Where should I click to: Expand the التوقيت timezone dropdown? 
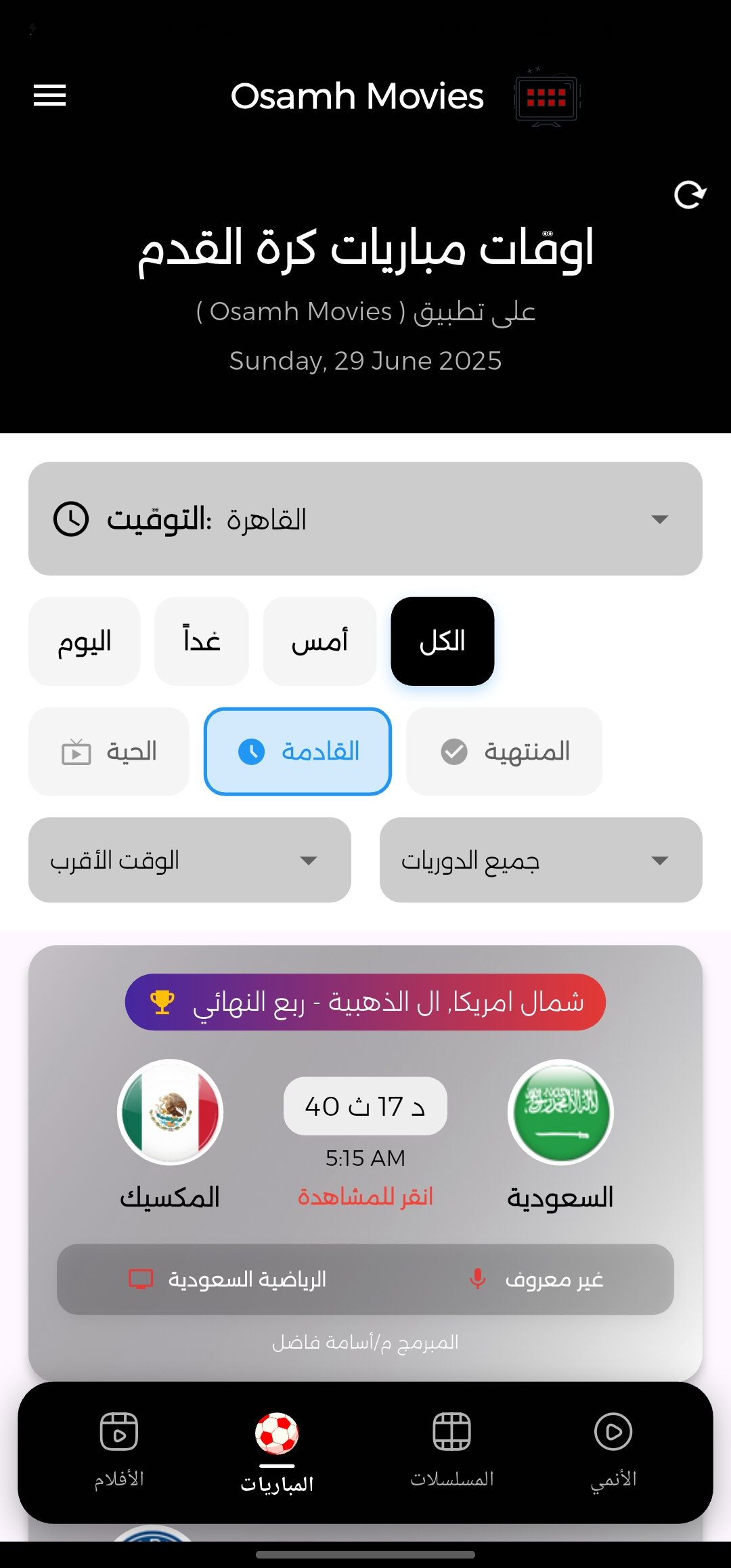365,519
